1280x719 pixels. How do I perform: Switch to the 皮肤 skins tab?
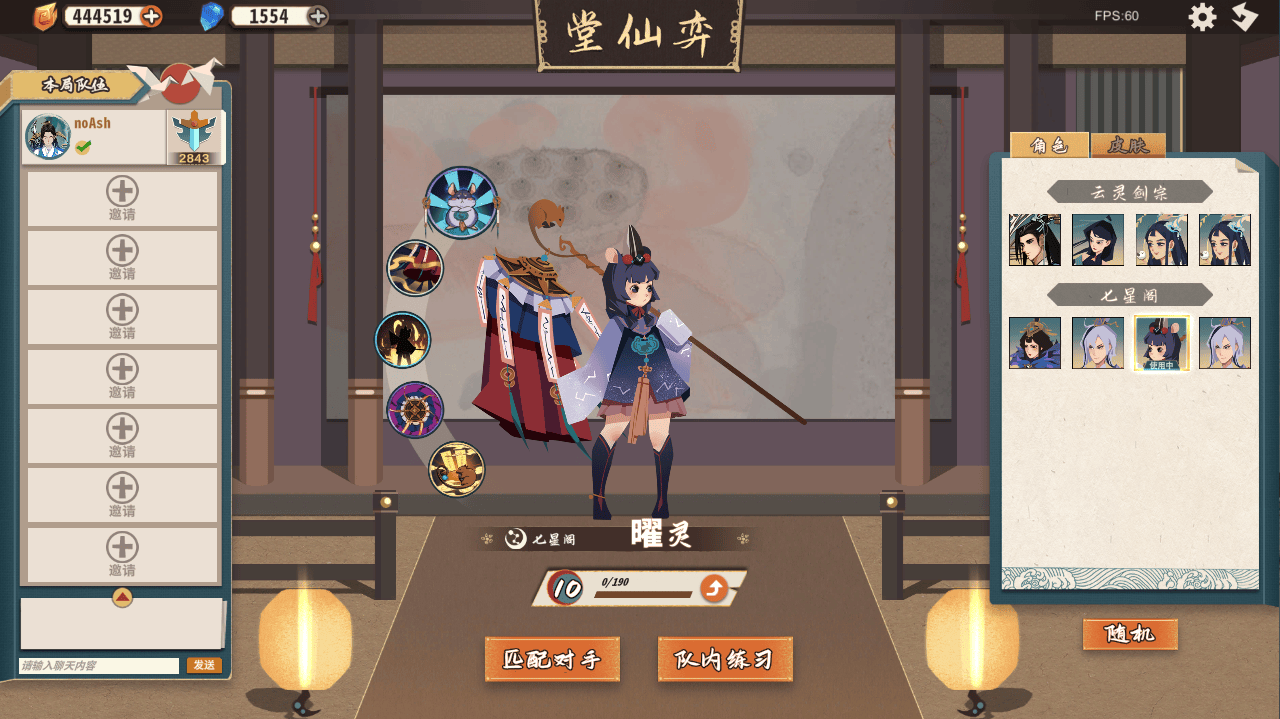coord(1128,146)
